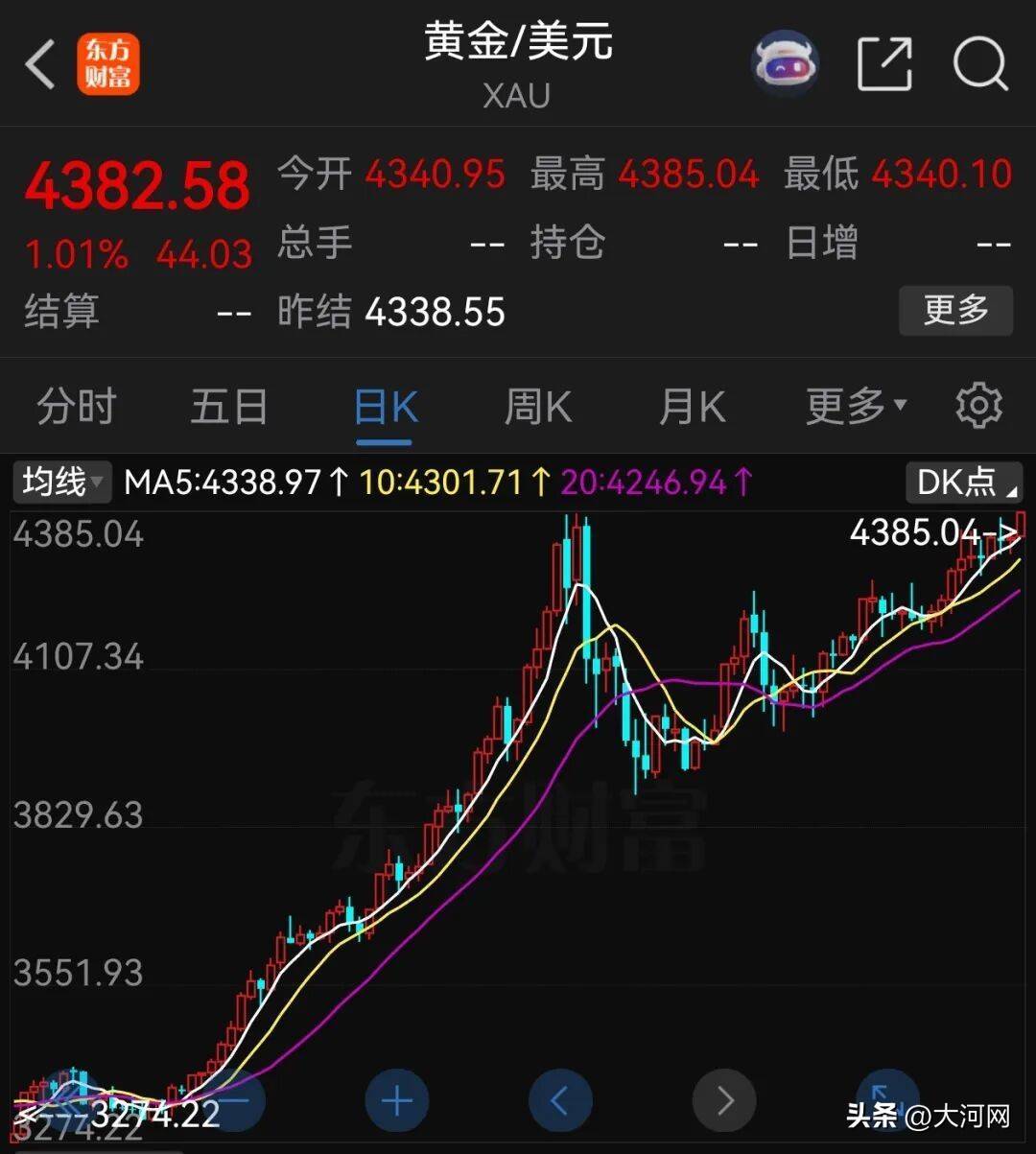Go back using the top-left arrow
The image size is (1036, 1154).
[x=40, y=65]
